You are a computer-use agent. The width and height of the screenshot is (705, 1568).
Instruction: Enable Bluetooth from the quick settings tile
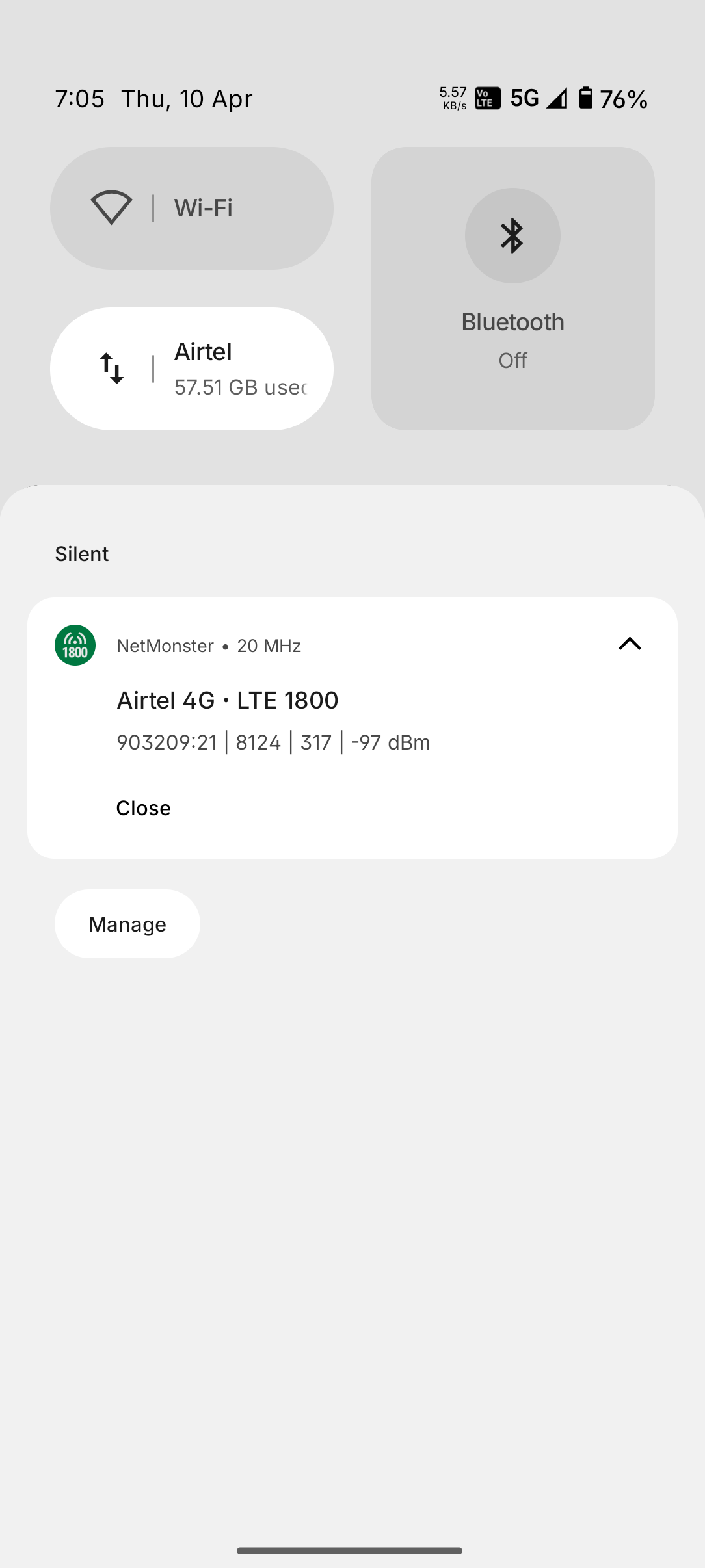512,288
